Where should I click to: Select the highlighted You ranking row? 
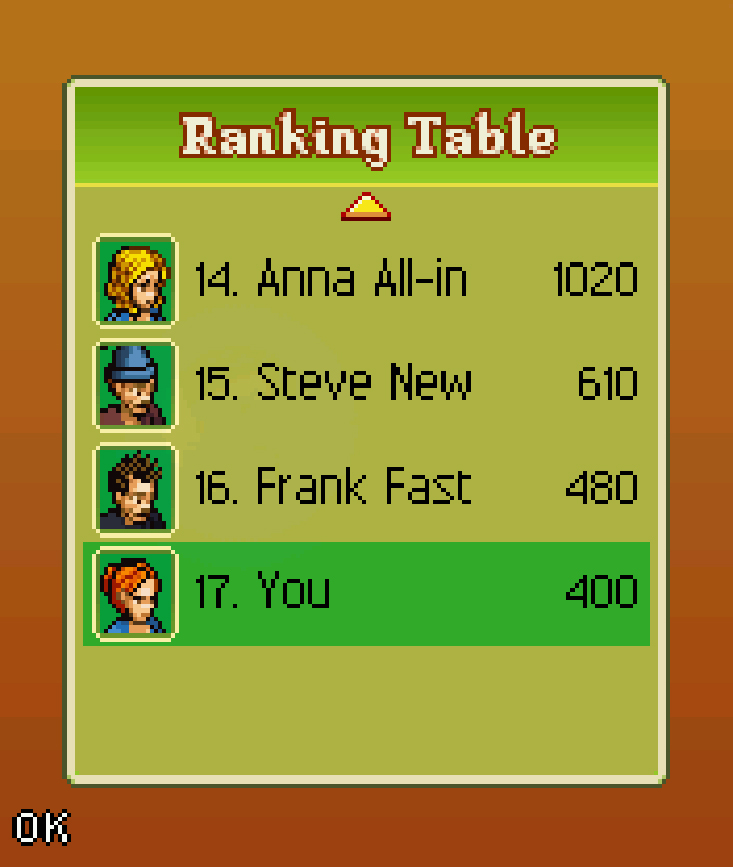click(366, 593)
